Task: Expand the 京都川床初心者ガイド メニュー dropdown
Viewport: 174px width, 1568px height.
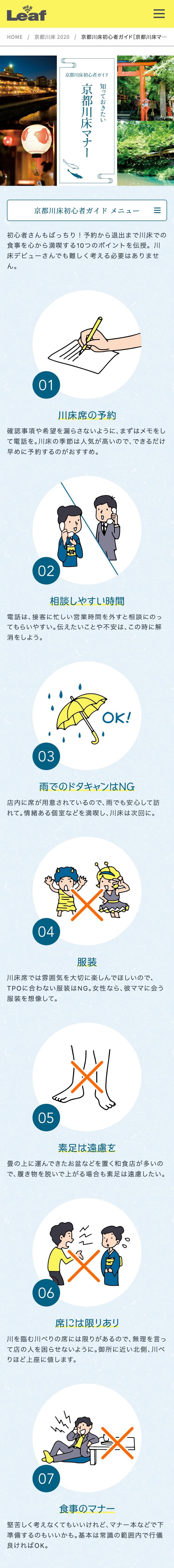Action: tap(87, 211)
